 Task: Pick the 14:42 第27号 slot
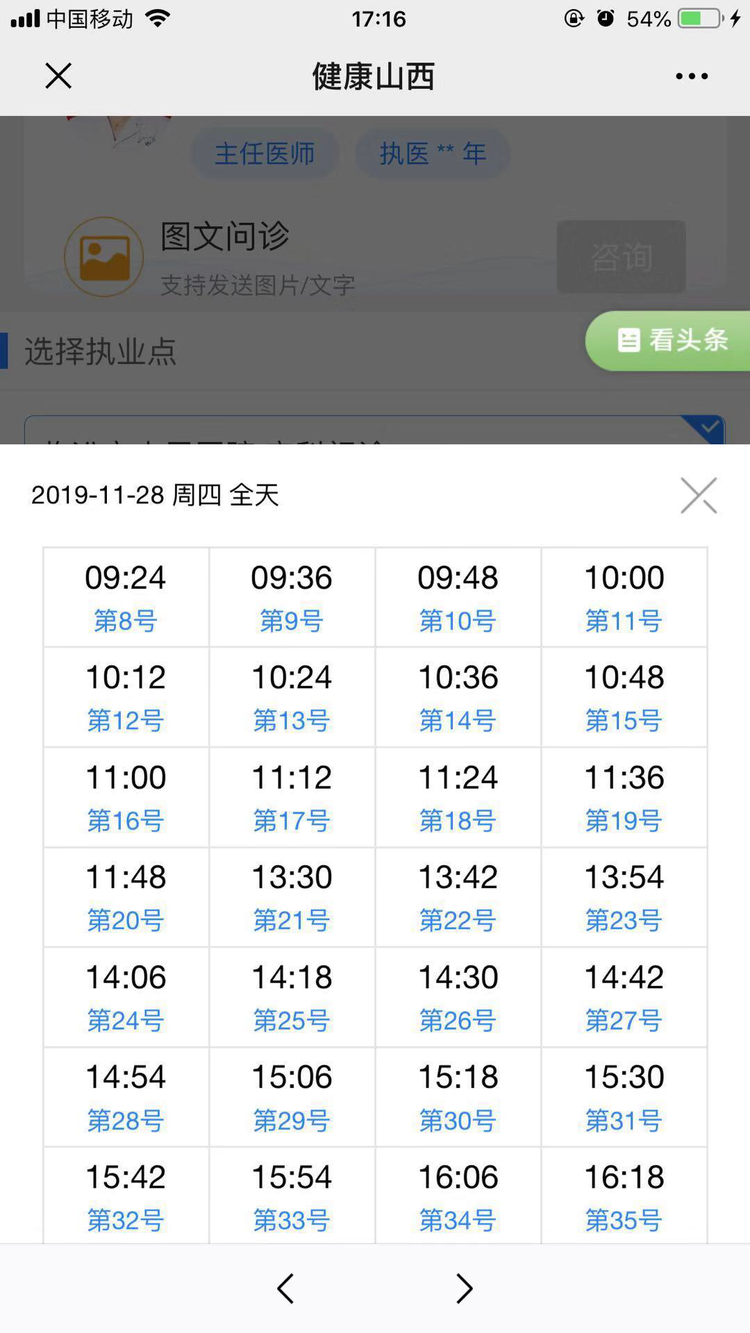click(624, 997)
